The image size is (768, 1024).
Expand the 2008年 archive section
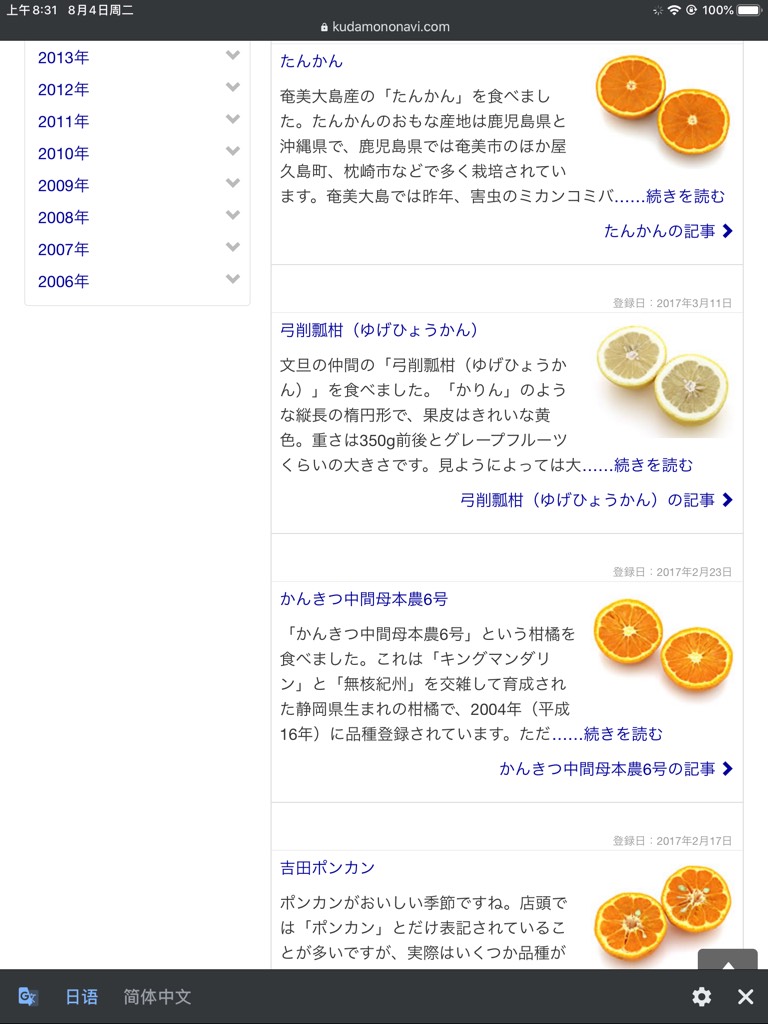(232, 216)
